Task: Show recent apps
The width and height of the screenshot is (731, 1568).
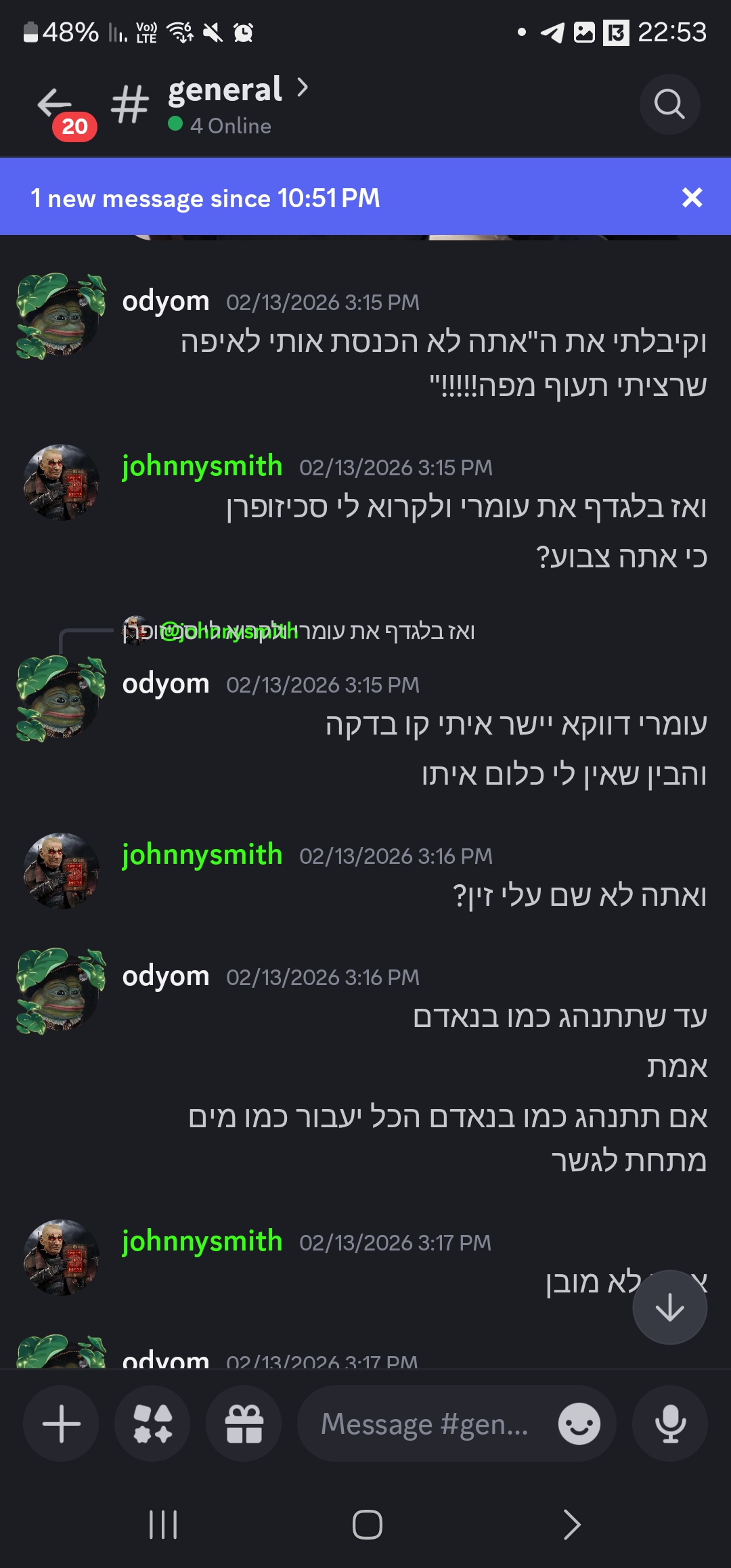Action: (163, 1525)
